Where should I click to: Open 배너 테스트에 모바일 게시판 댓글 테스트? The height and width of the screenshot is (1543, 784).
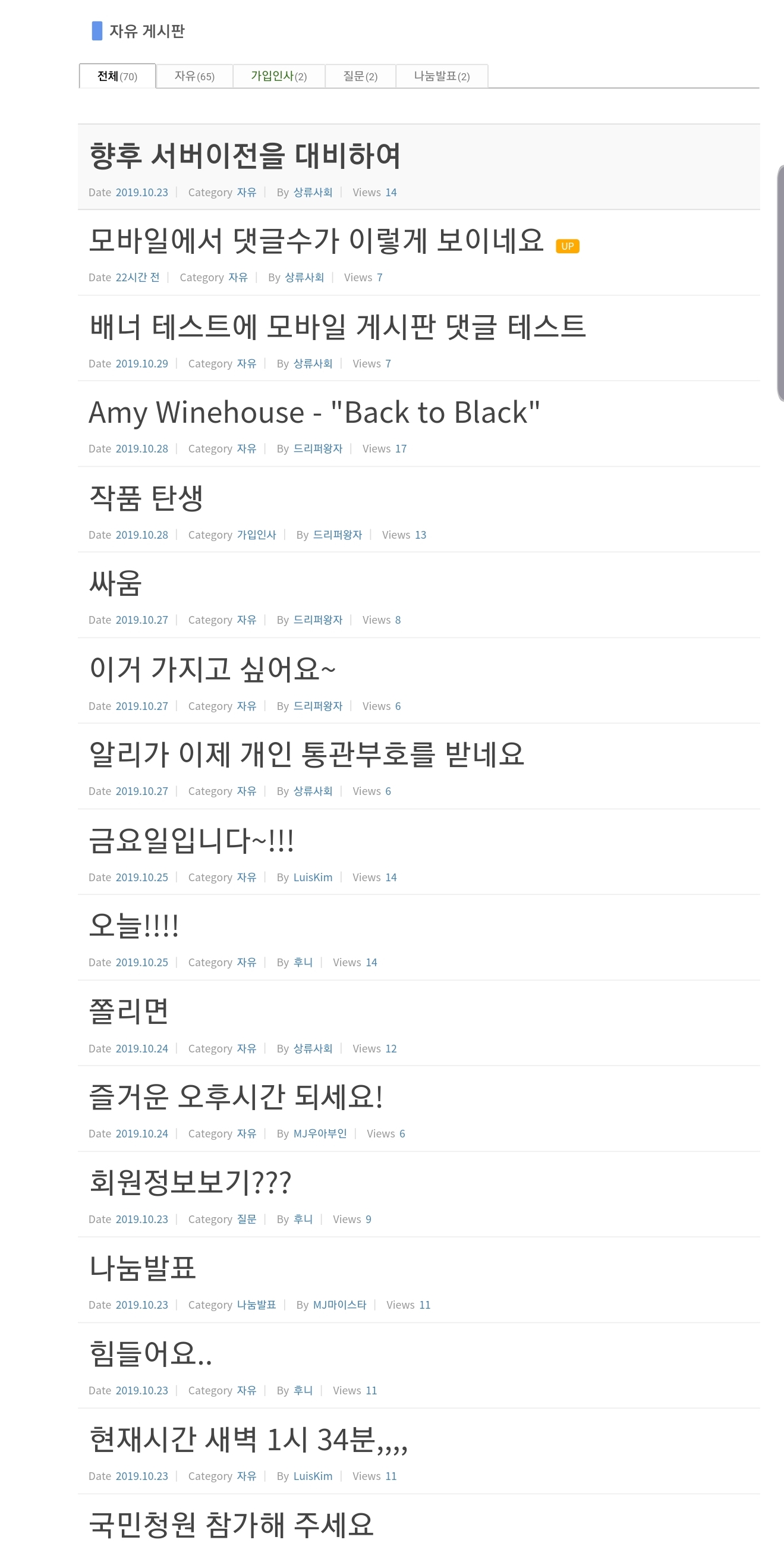tap(336, 327)
